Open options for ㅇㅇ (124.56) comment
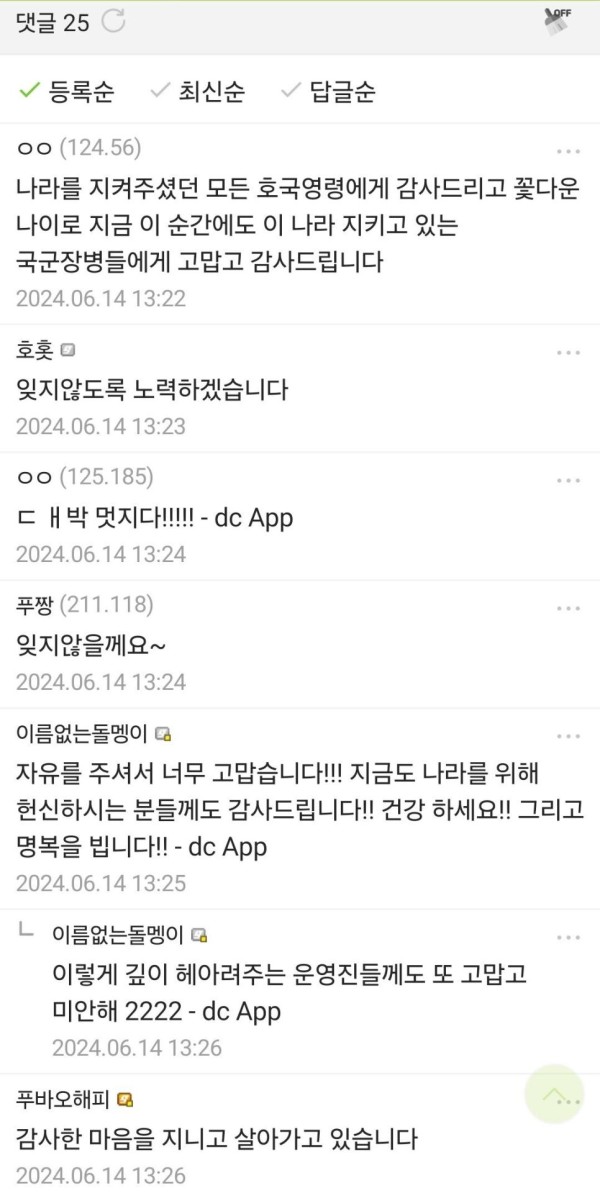The height and width of the screenshot is (1193, 600). (568, 151)
